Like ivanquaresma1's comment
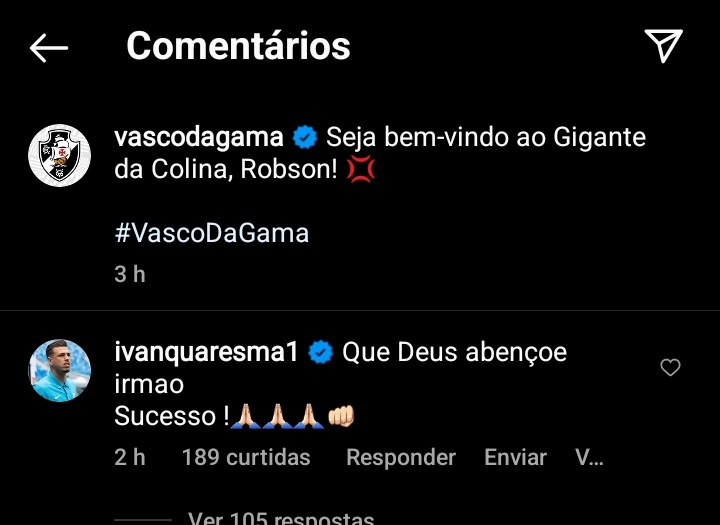Viewport: 720px width, 525px height. (671, 368)
